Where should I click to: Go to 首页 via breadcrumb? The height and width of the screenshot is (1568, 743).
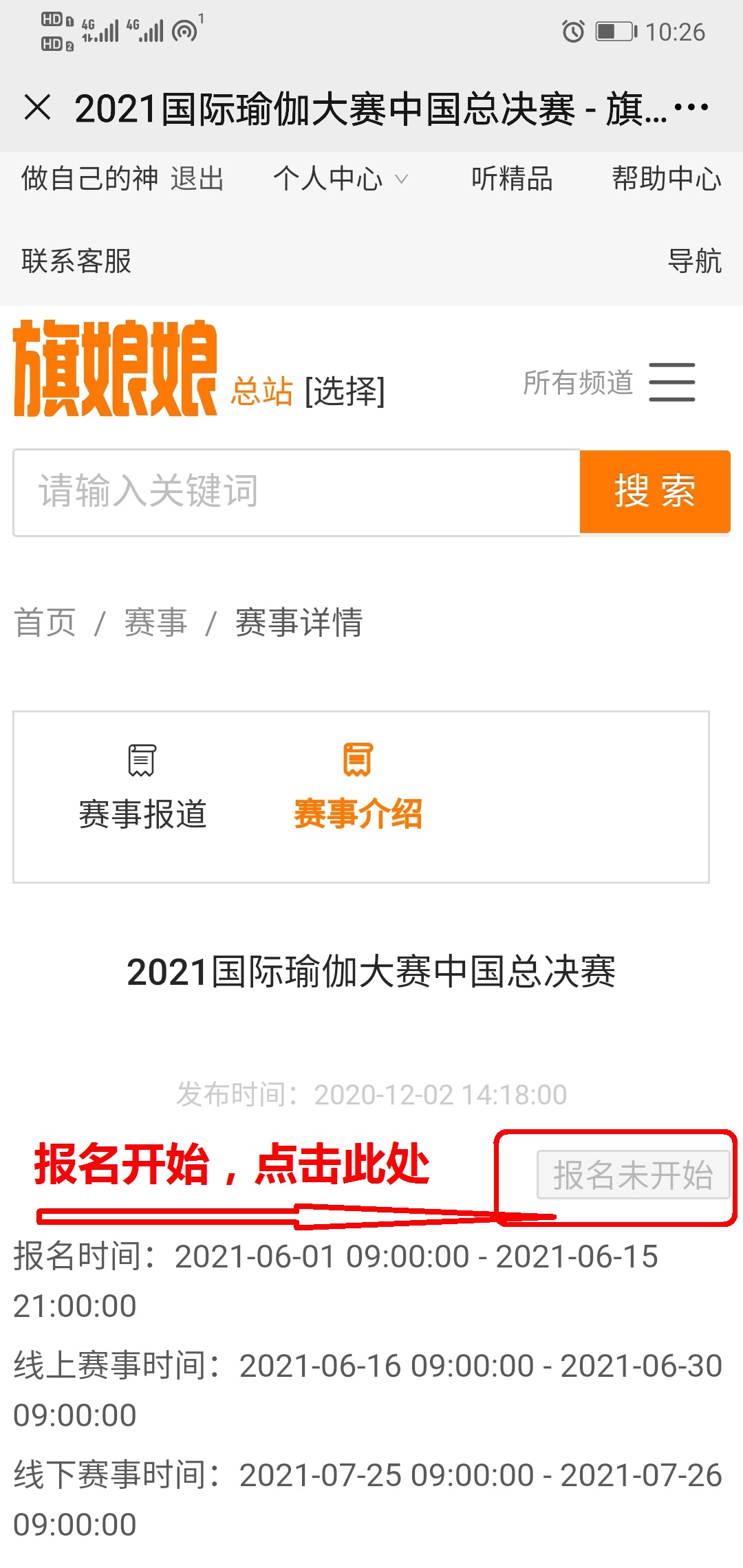45,622
